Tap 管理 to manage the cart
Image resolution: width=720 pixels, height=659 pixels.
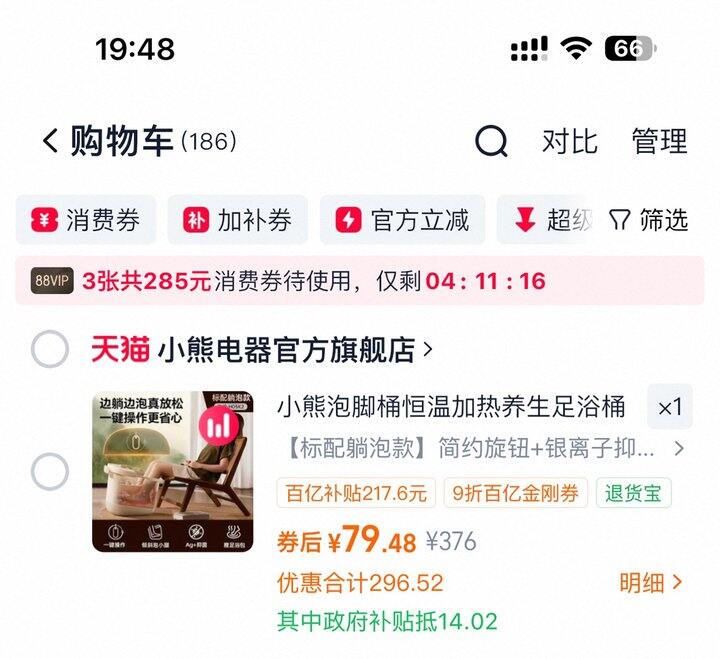click(659, 142)
